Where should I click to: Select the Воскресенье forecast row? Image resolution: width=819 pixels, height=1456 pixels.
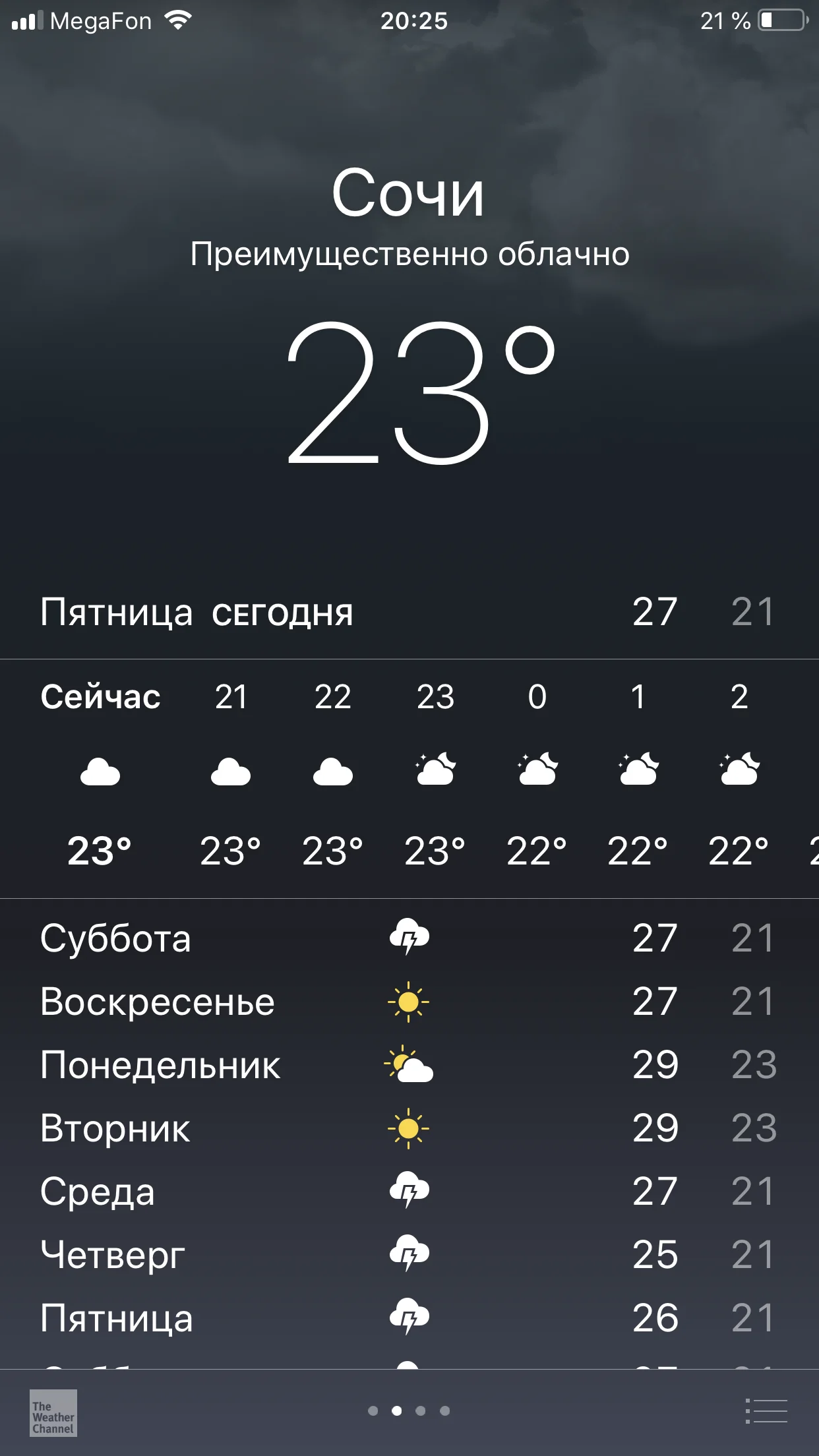(x=409, y=1002)
